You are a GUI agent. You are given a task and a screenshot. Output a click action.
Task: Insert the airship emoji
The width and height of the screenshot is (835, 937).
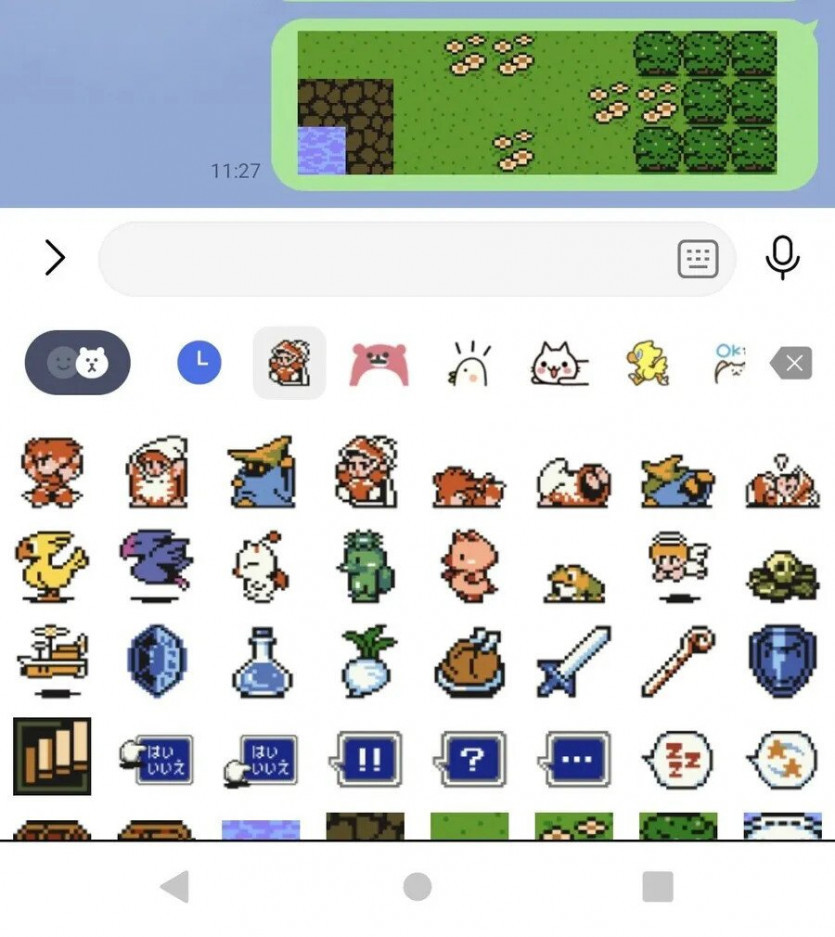point(51,660)
